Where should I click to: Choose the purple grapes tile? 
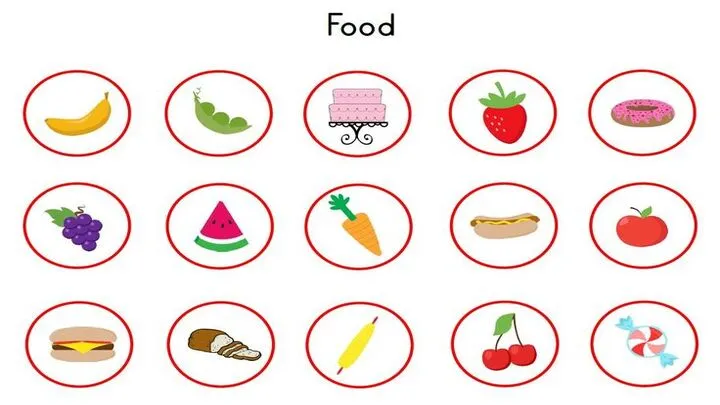78,226
